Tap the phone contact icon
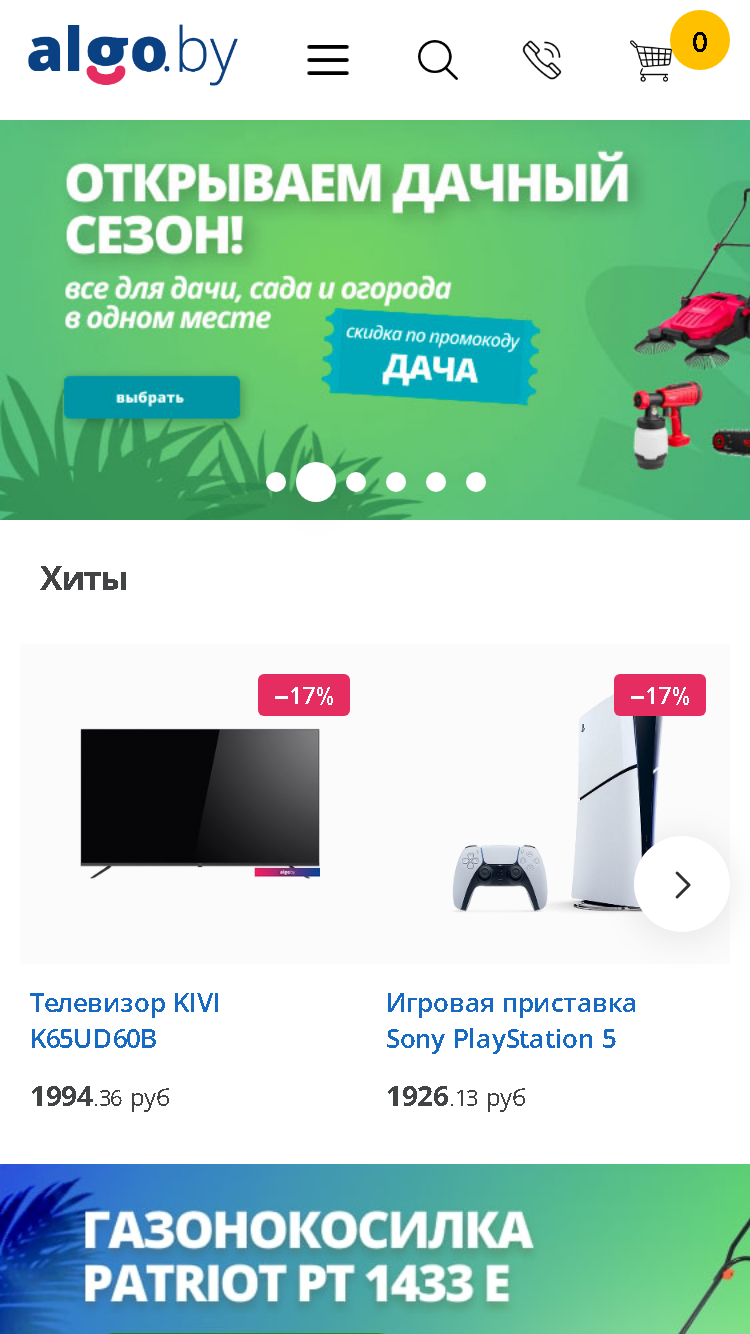This screenshot has width=750, height=1334. pos(543,60)
